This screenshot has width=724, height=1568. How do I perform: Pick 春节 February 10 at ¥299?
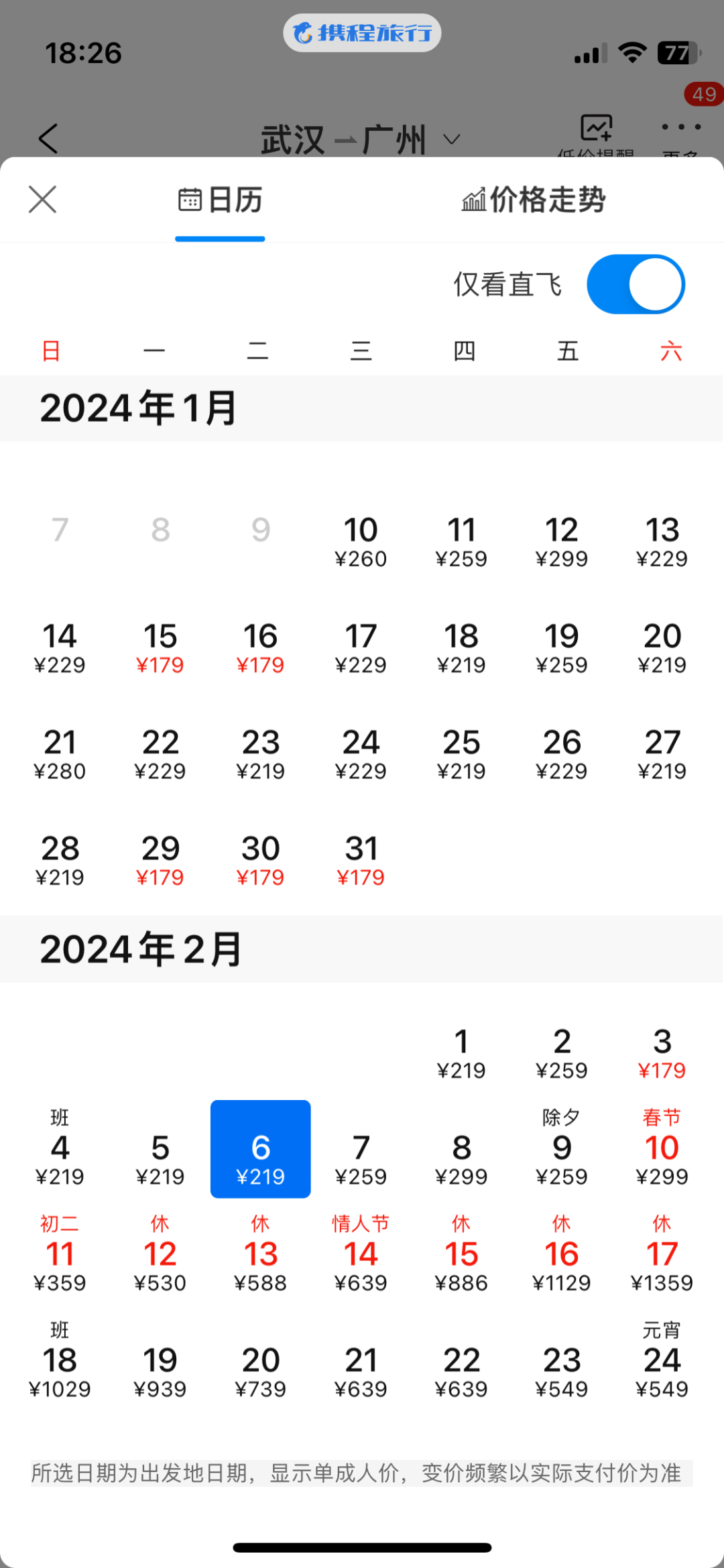point(662,1149)
